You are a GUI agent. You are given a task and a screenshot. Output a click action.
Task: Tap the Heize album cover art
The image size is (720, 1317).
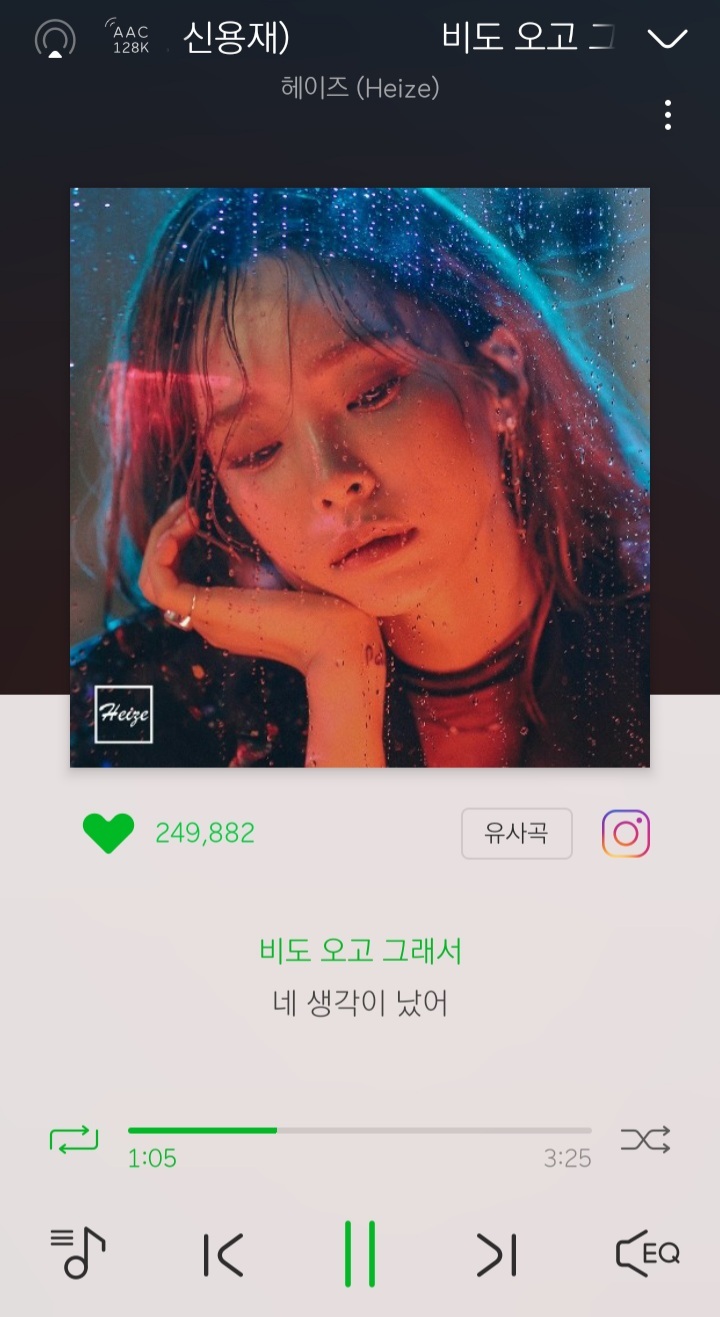360,478
